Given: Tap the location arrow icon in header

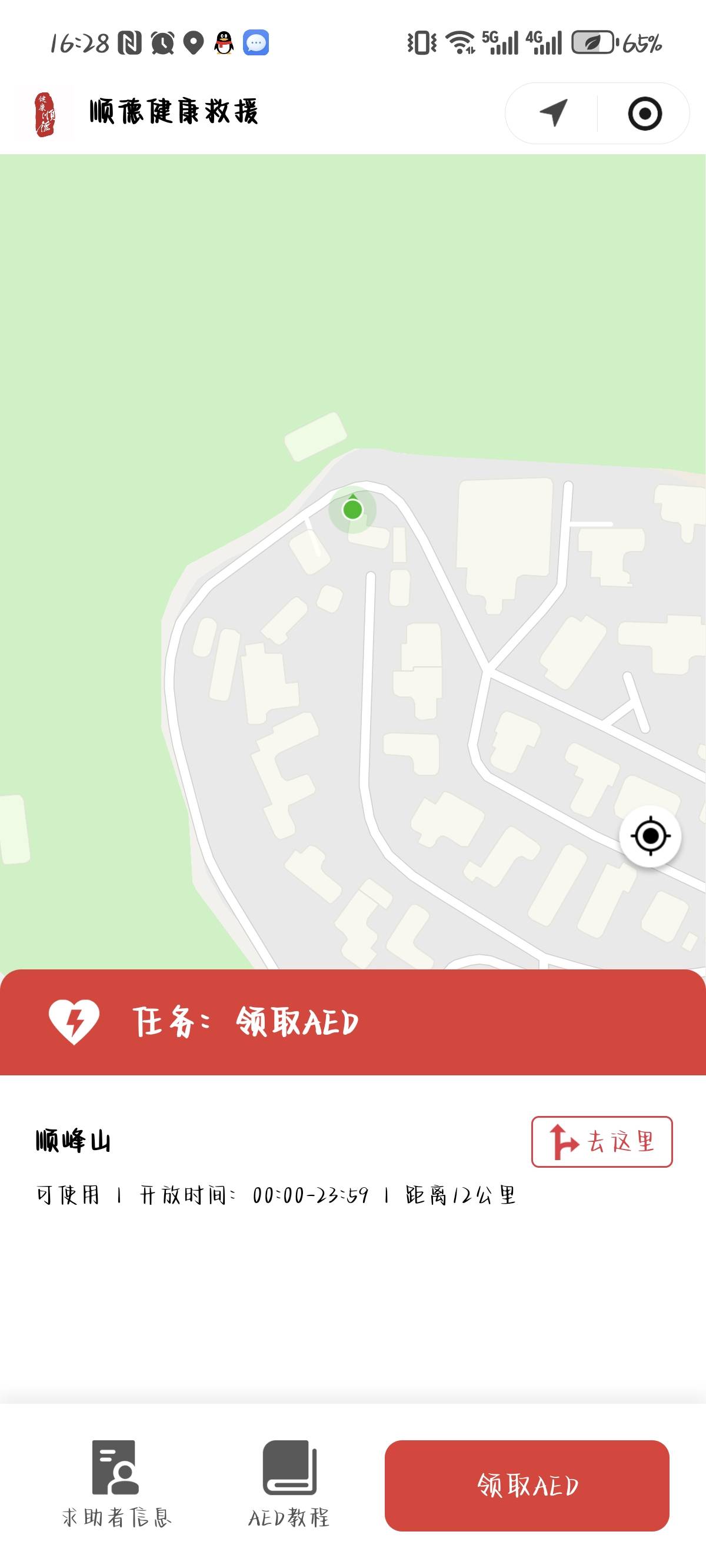Looking at the screenshot, I should [553, 113].
